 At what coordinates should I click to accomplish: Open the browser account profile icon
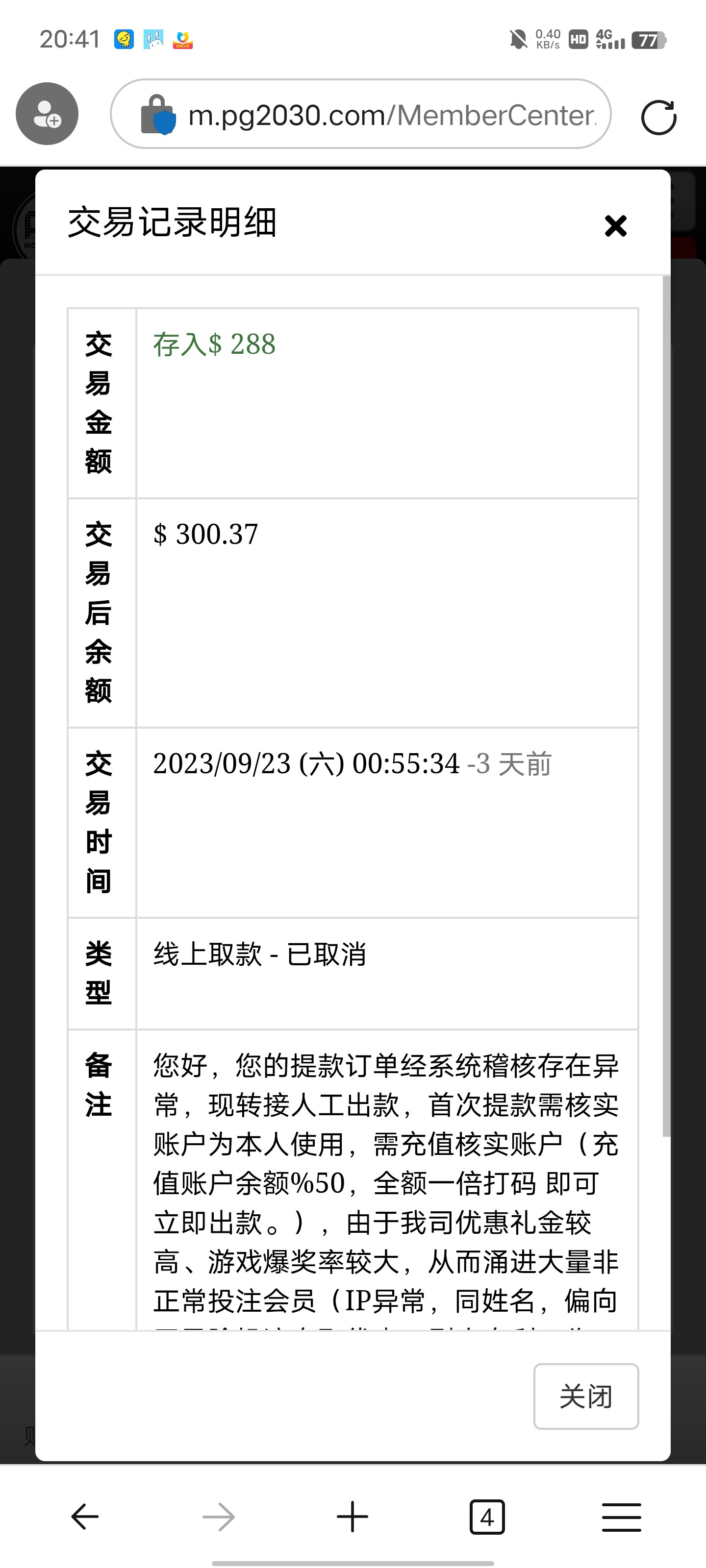(x=47, y=114)
